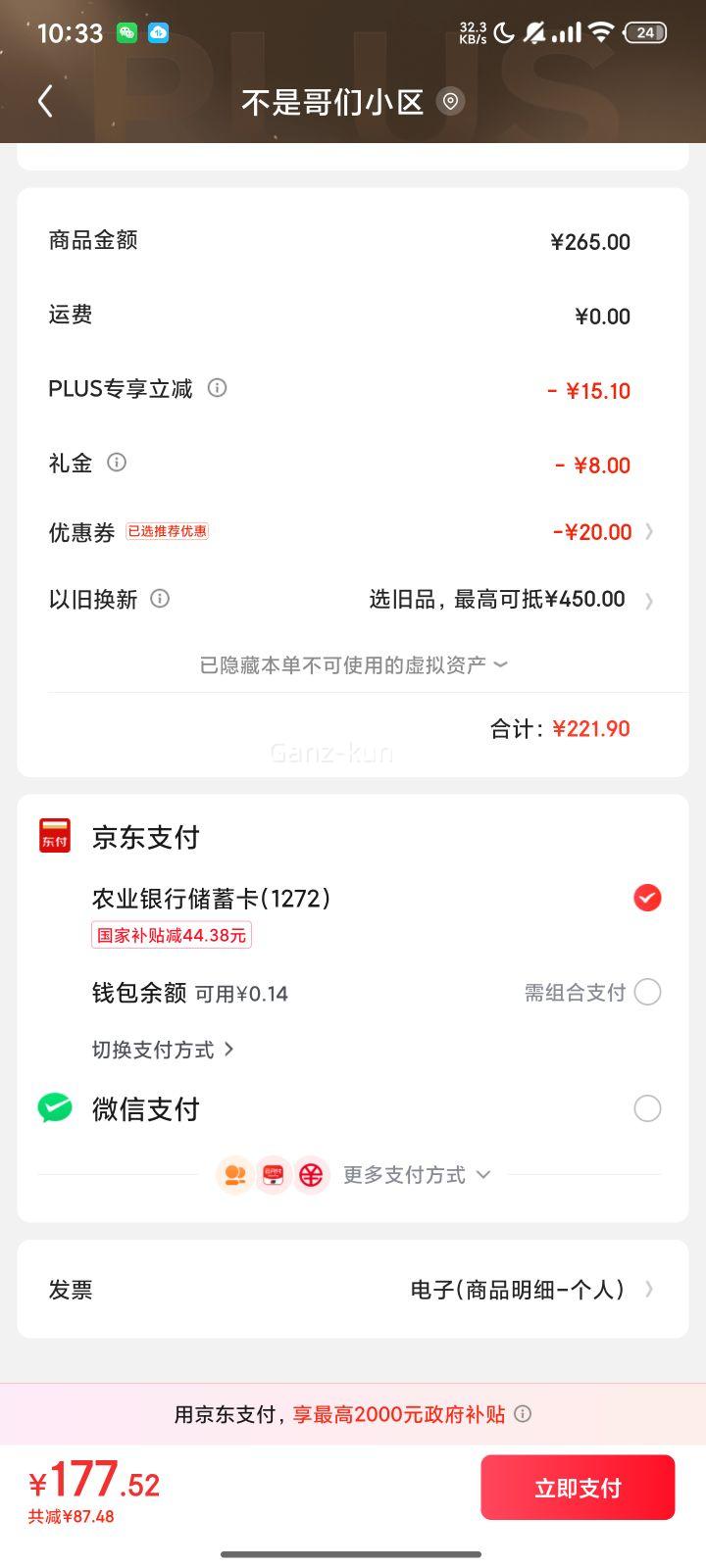Show info about 政府补贴 banner

(523, 1413)
